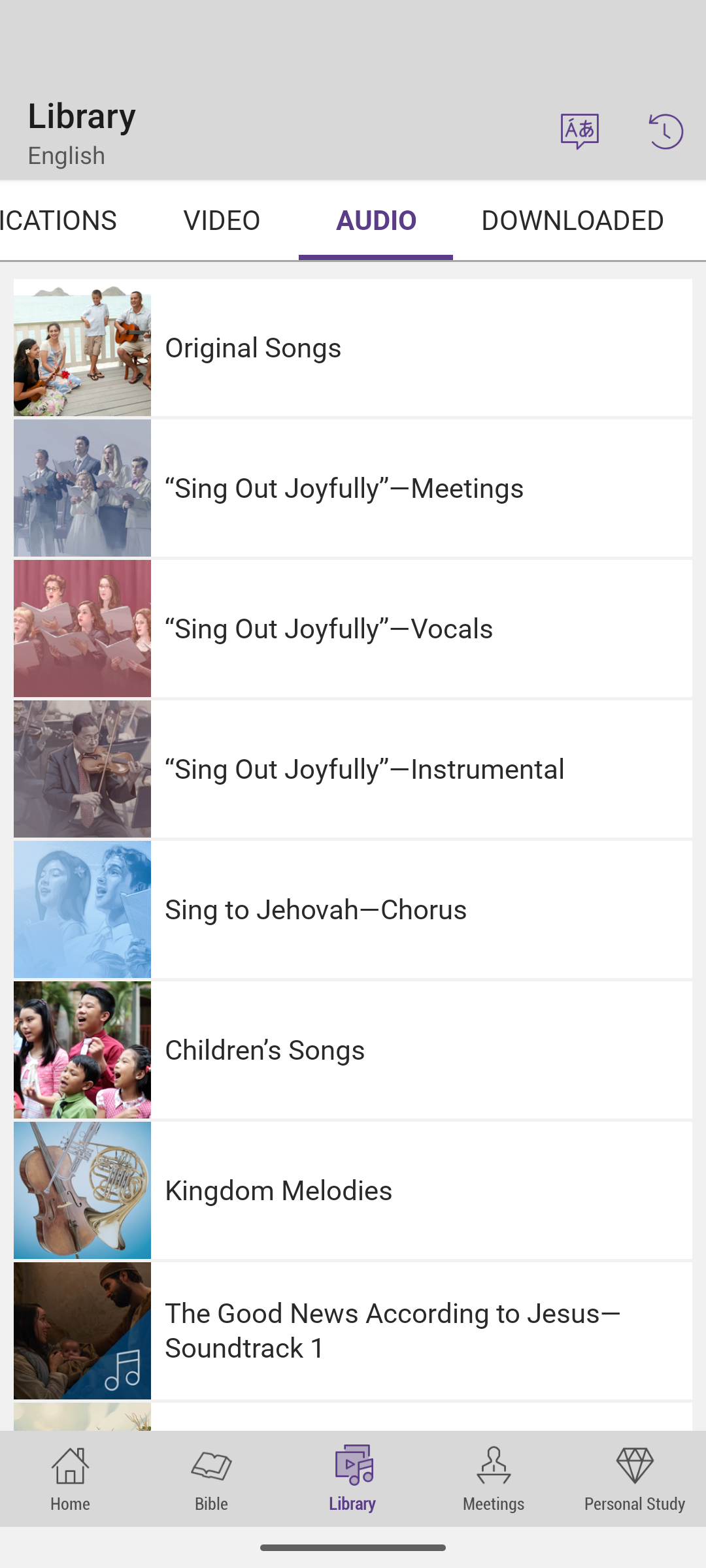Open "Sing Out Joyfully"—Instrumental
This screenshot has height=1568, width=706.
click(x=353, y=770)
